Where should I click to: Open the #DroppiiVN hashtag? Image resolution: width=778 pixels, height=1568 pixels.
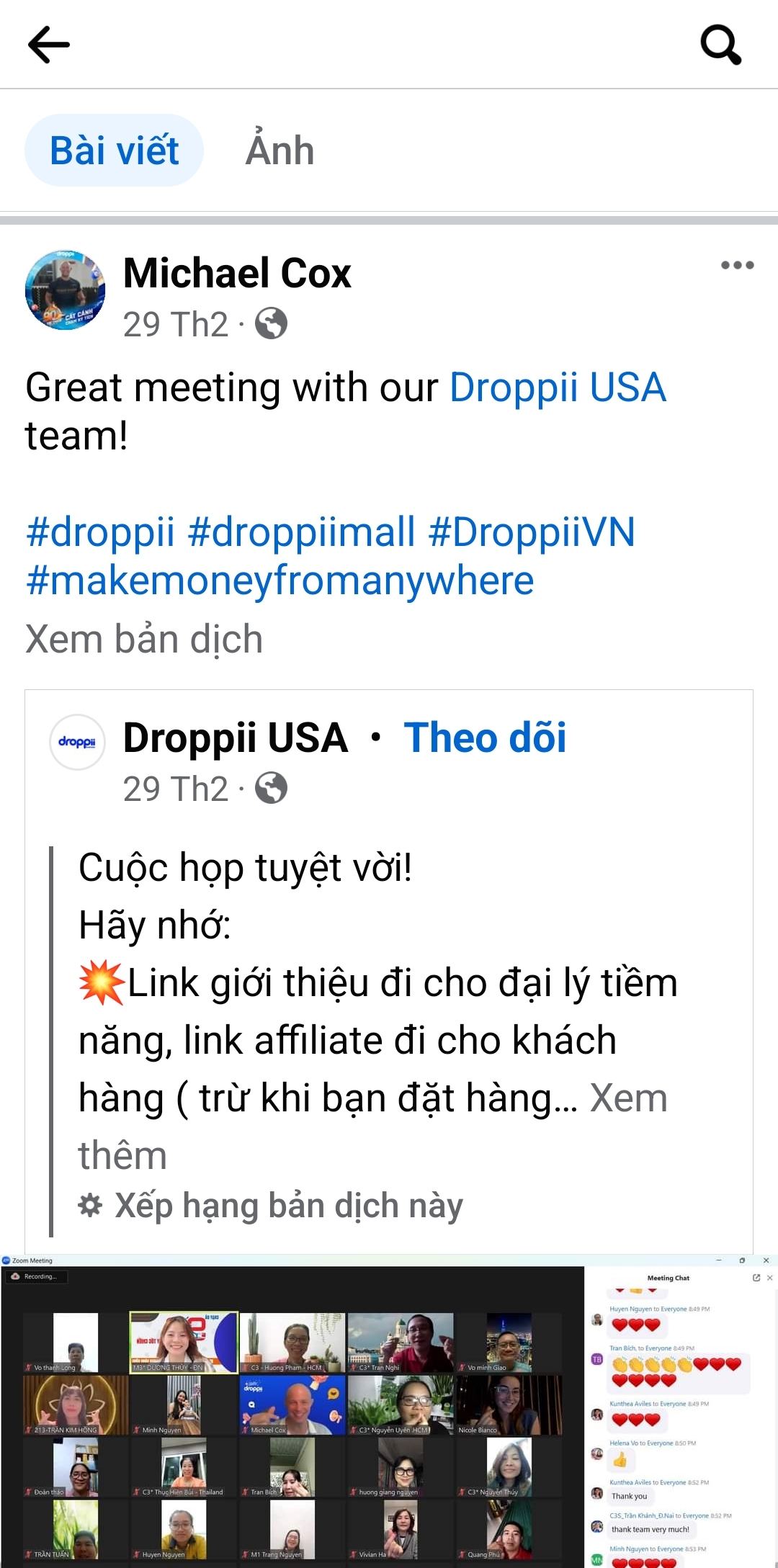pyautogui.click(x=532, y=532)
